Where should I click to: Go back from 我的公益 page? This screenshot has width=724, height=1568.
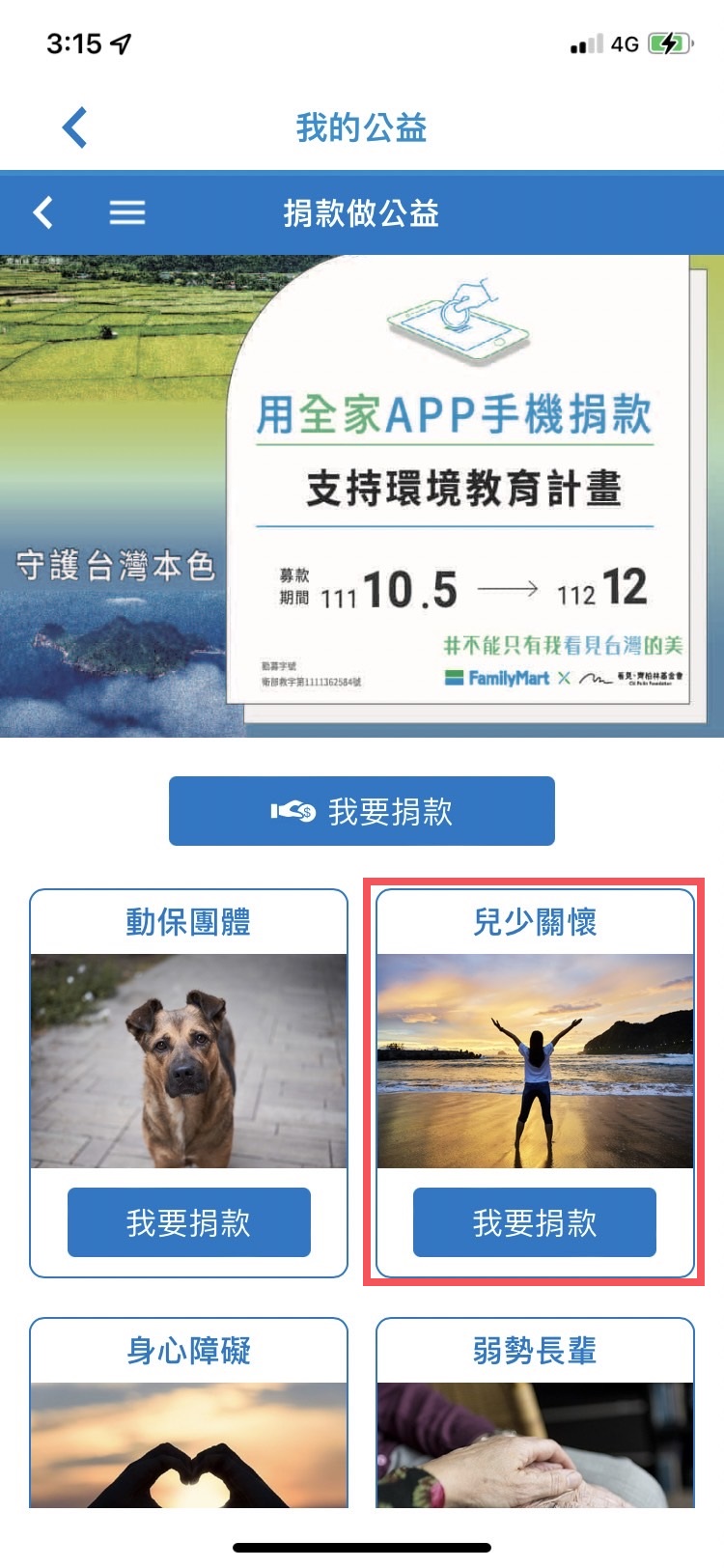[74, 127]
